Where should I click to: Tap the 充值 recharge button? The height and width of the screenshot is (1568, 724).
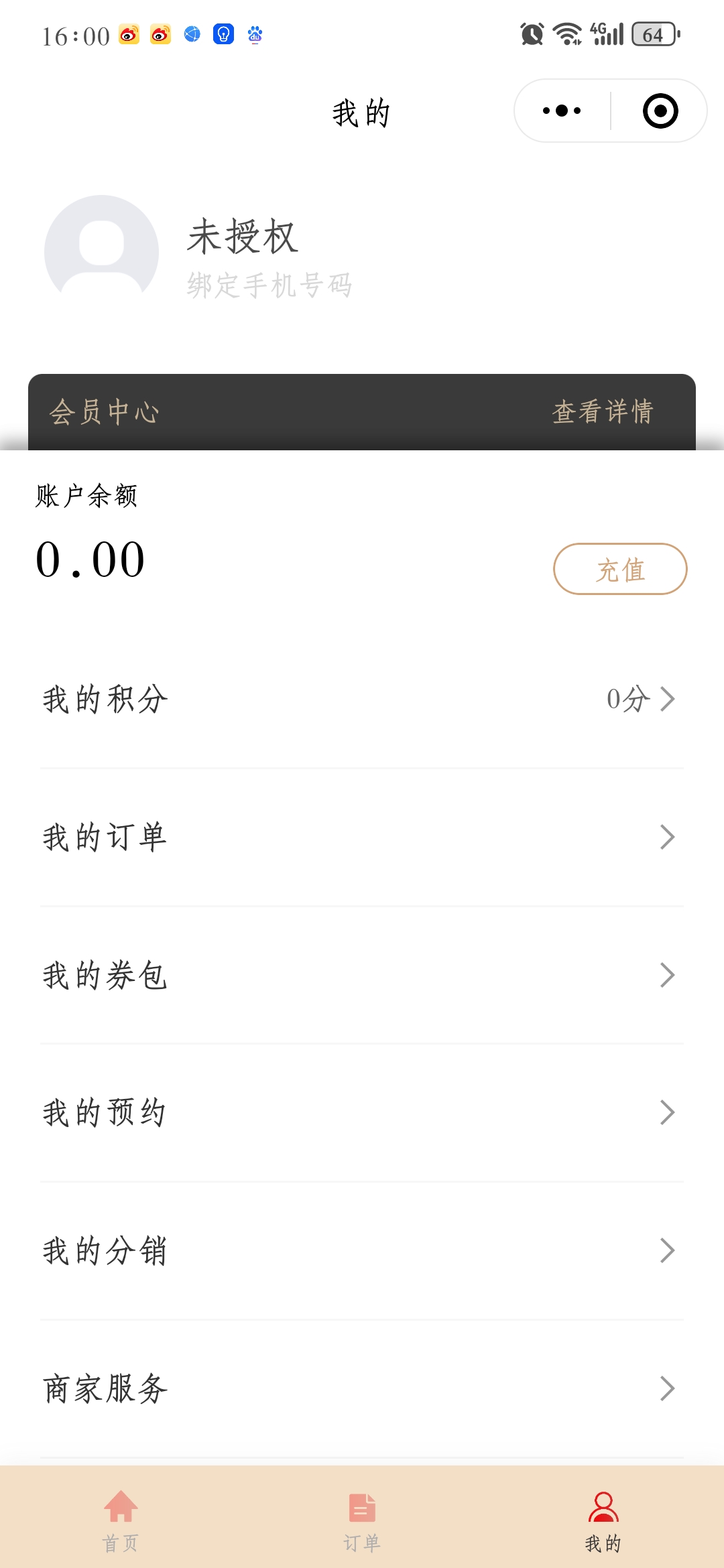point(619,569)
